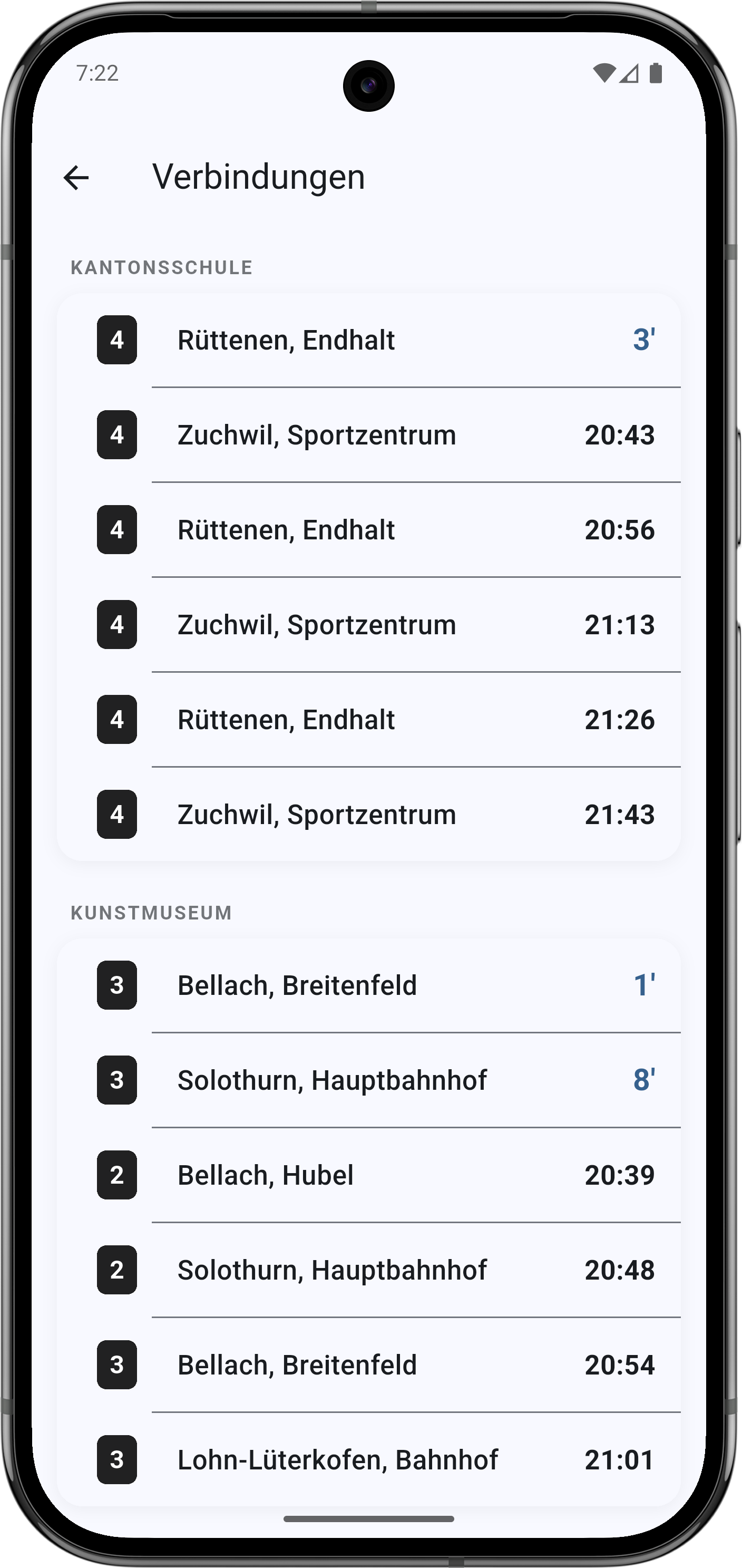Tap the line 4 badge beside Zuchwil departure at 20:43
The width and height of the screenshot is (742, 1568).
point(117,434)
